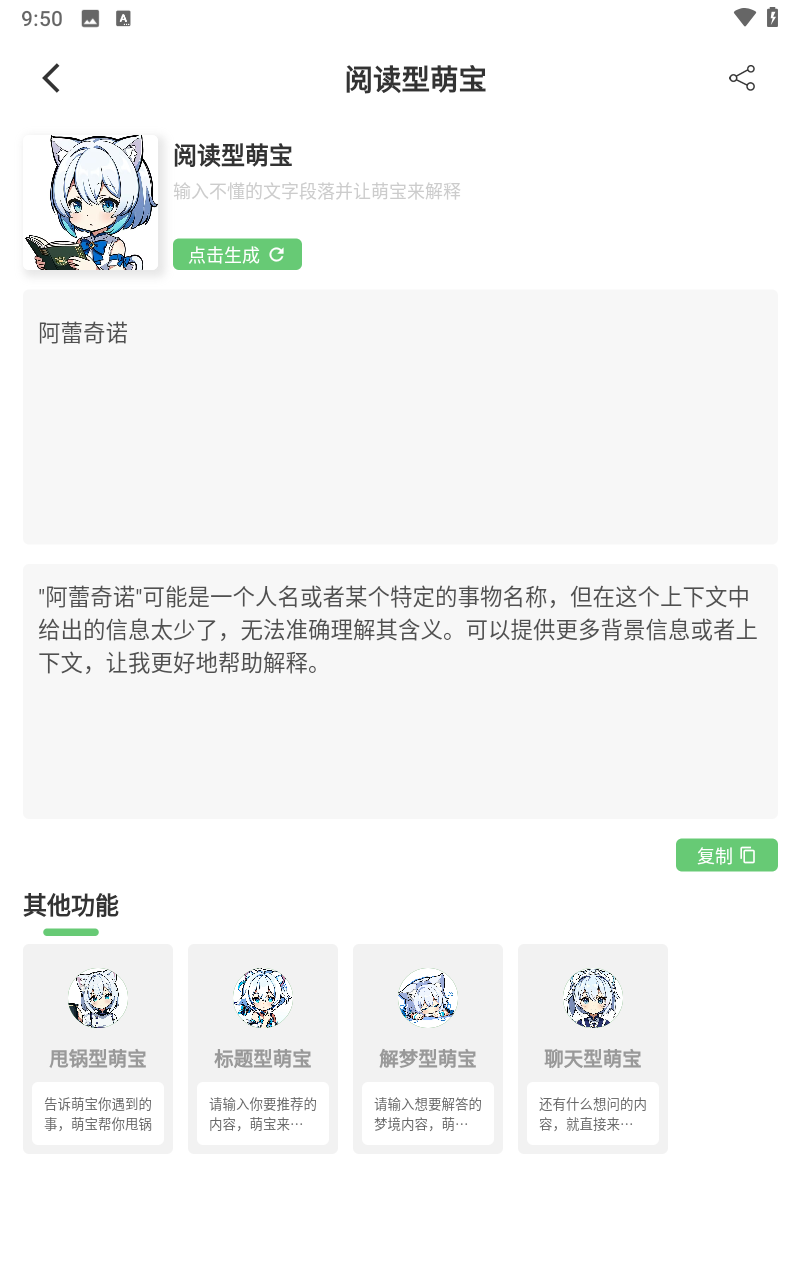Click the 标题型萌宝 avatar icon
800x1280 pixels.
click(262, 997)
